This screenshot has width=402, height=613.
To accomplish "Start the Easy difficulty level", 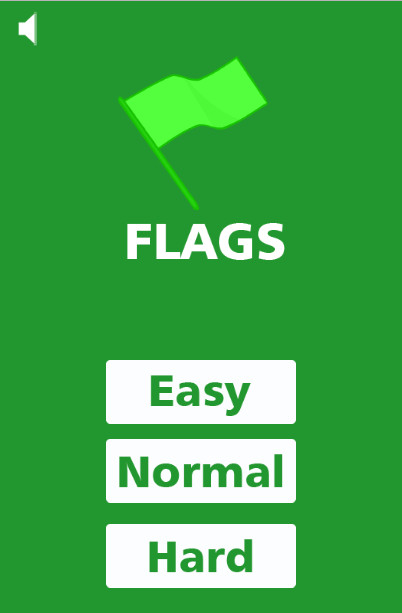I will [201, 392].
